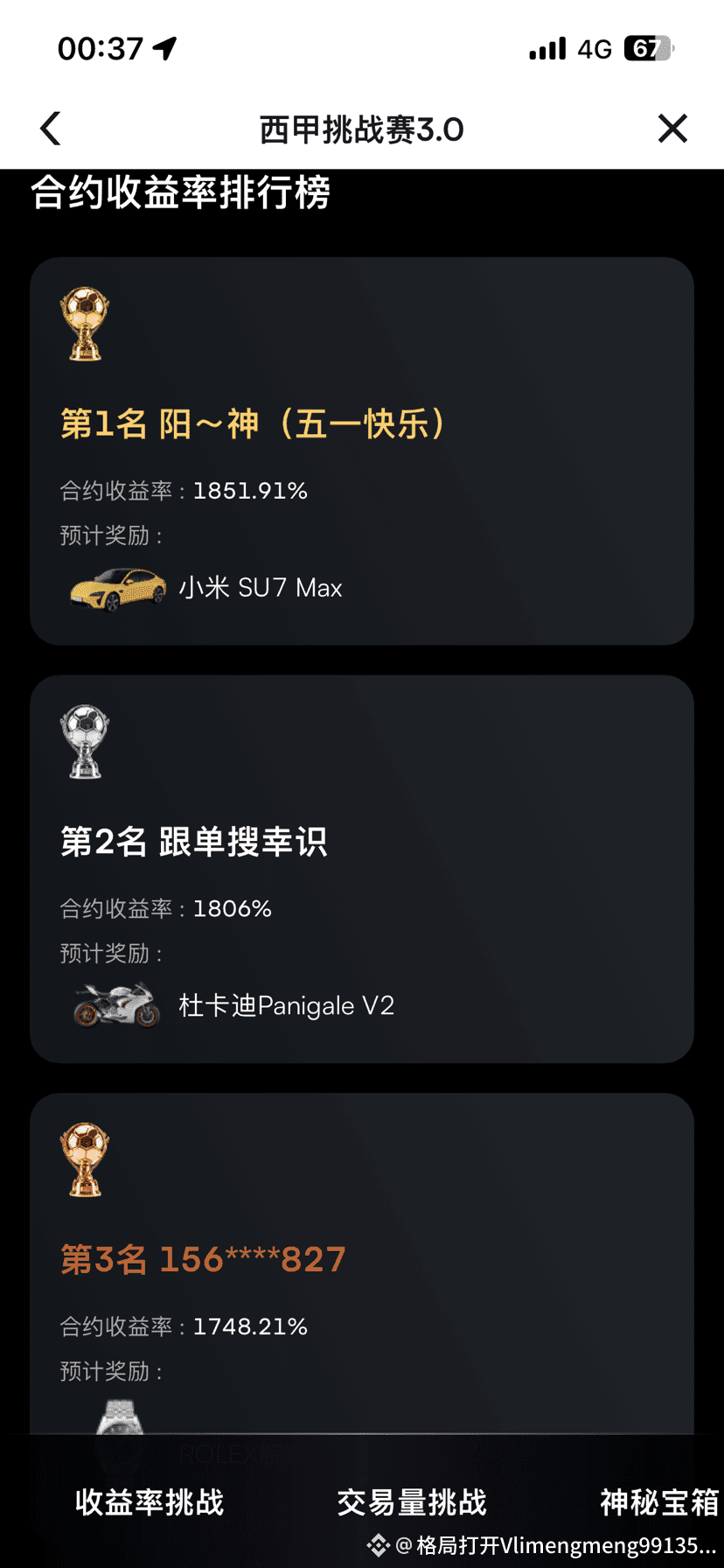The width and height of the screenshot is (724, 1568).
Task: Tap the gold trophy icon for first place
Action: pyautogui.click(x=85, y=323)
